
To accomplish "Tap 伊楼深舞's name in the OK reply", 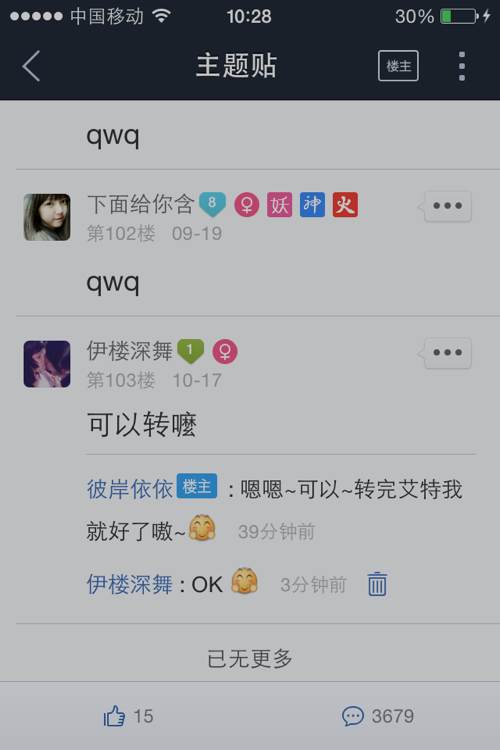I will pyautogui.click(x=130, y=585).
